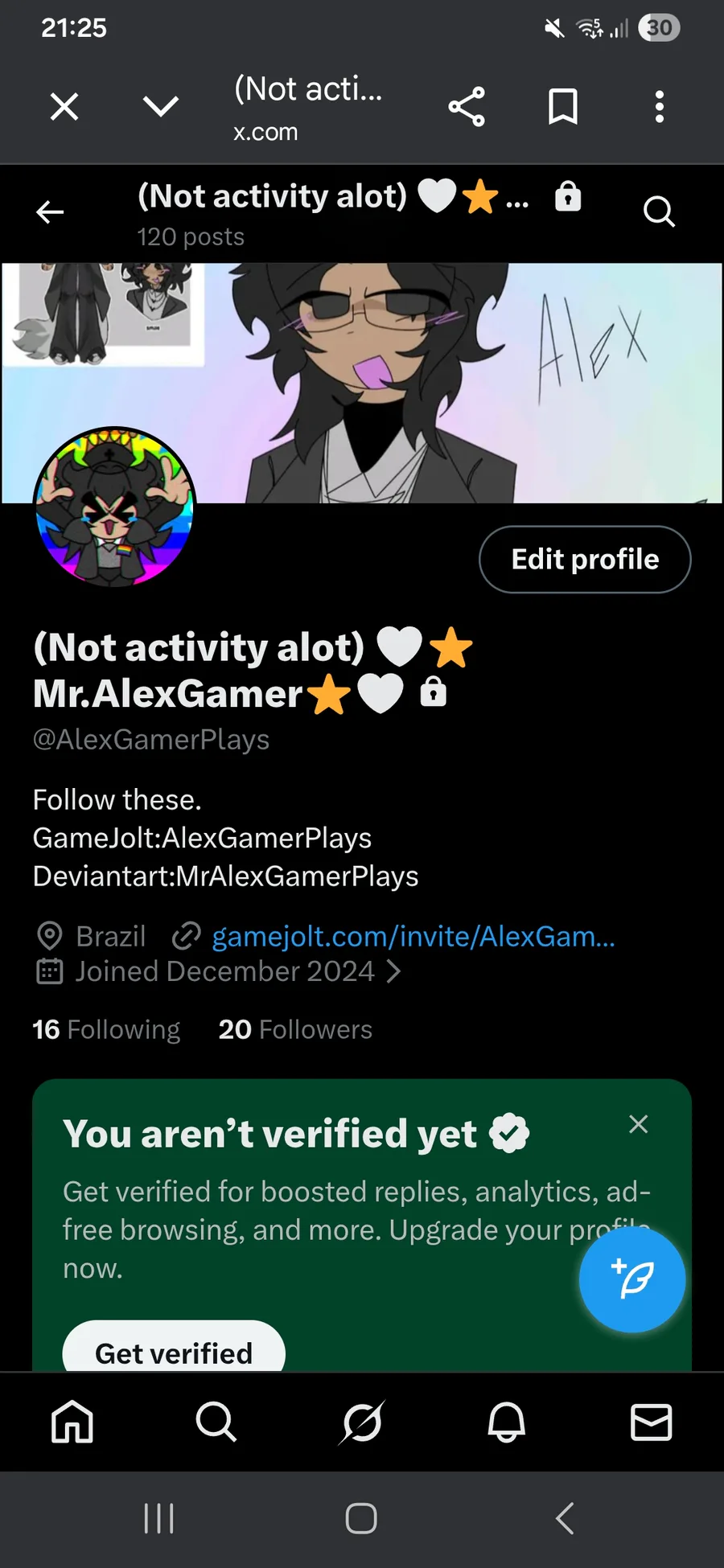Viewport: 724px width, 1568px height.
Task: Open the browser overflow menu
Action: (660, 106)
